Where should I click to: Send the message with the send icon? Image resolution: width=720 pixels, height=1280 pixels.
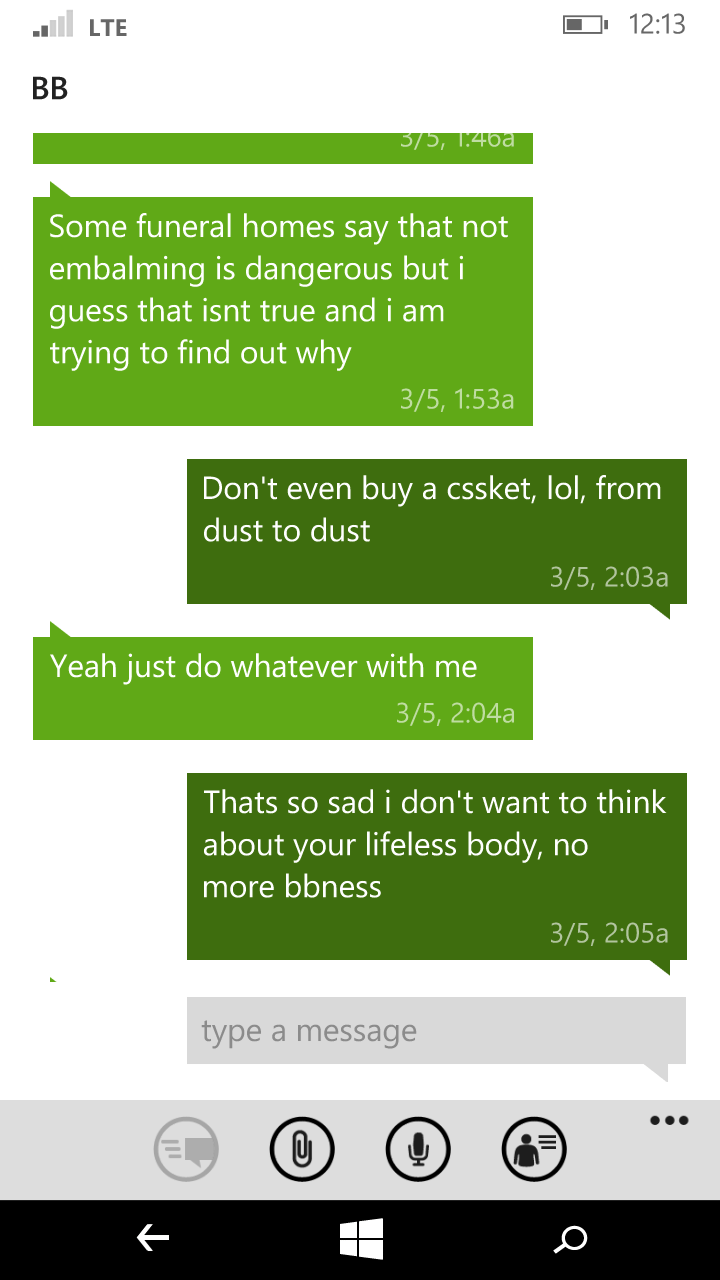(186, 1148)
